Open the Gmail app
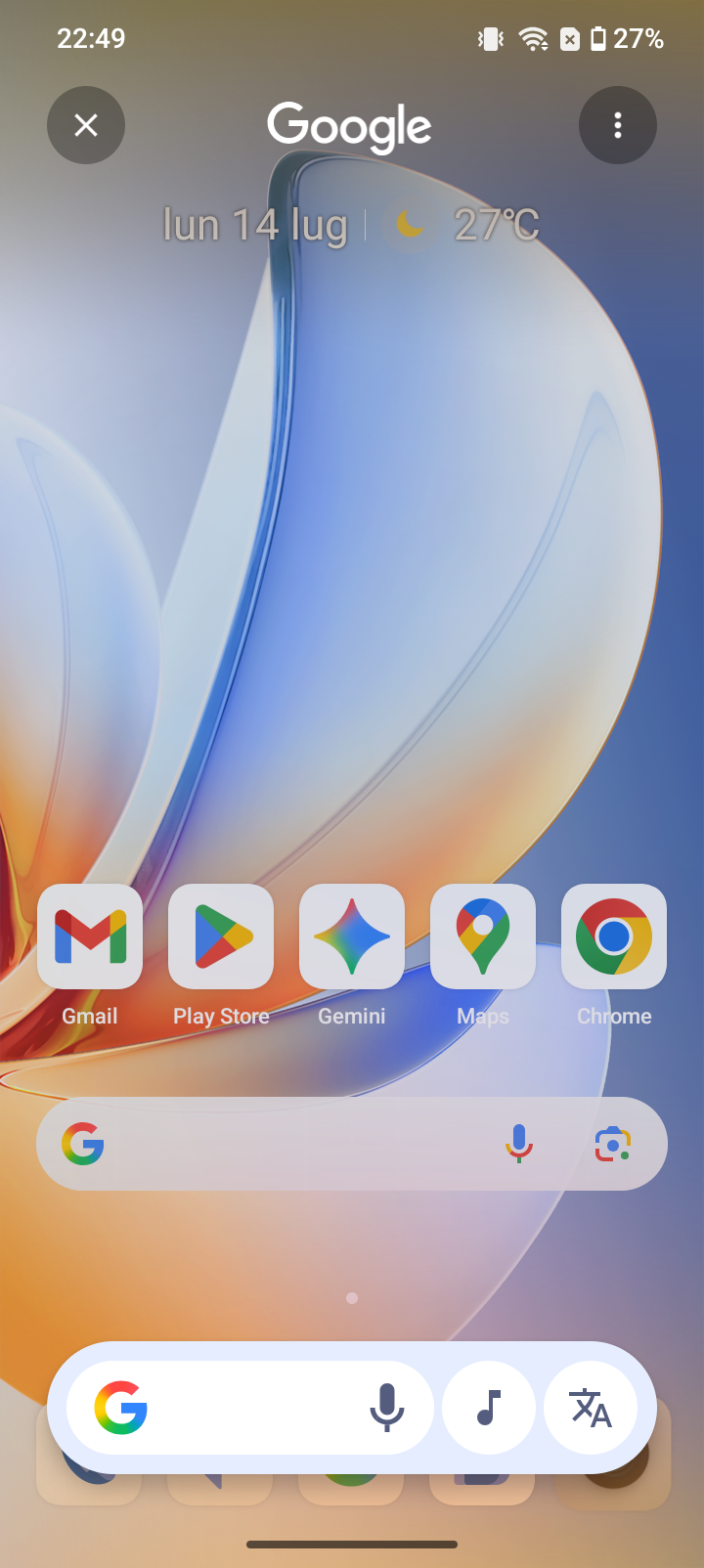This screenshot has width=704, height=1568. pos(90,936)
